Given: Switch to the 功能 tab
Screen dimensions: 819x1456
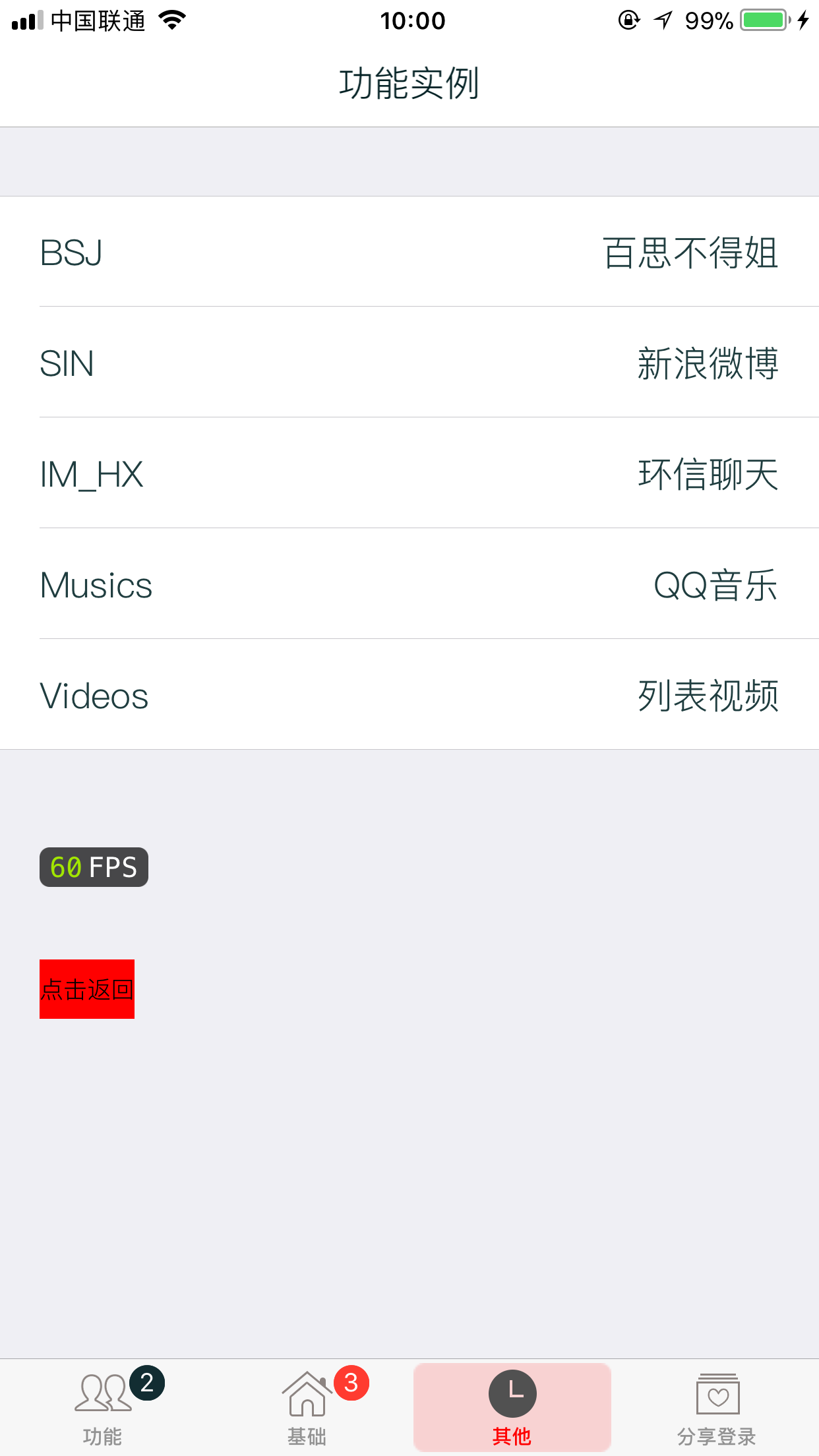Looking at the screenshot, I should click(103, 1407).
